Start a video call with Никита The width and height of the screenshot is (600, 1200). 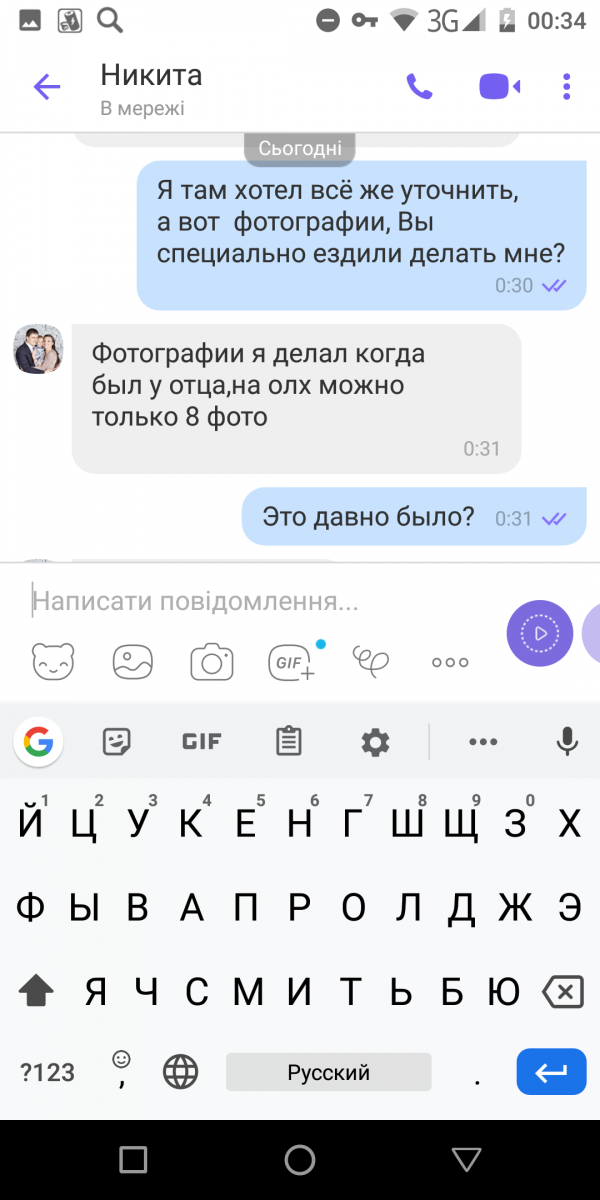tap(499, 87)
